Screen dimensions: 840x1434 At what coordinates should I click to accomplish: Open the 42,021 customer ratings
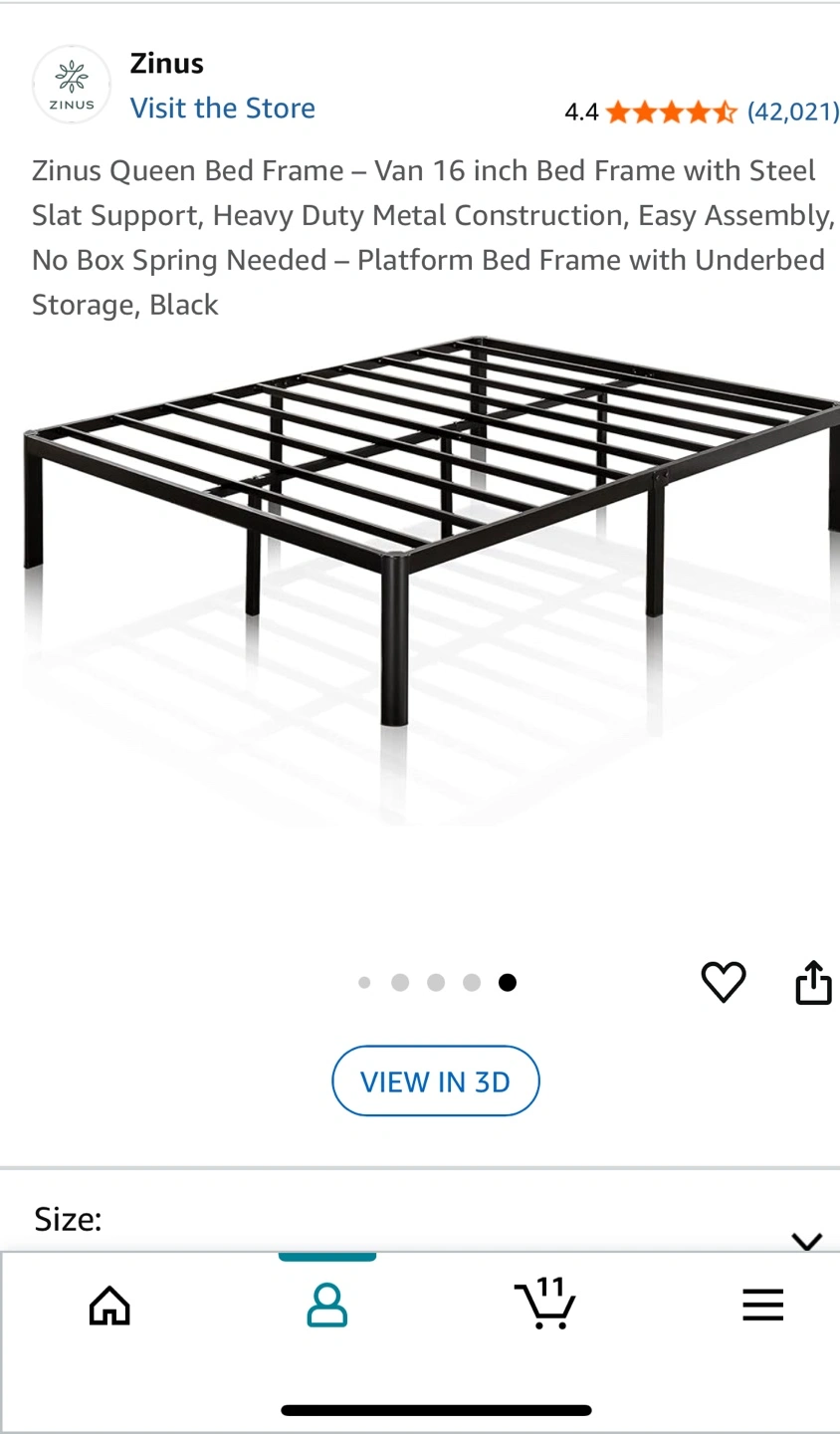(792, 111)
